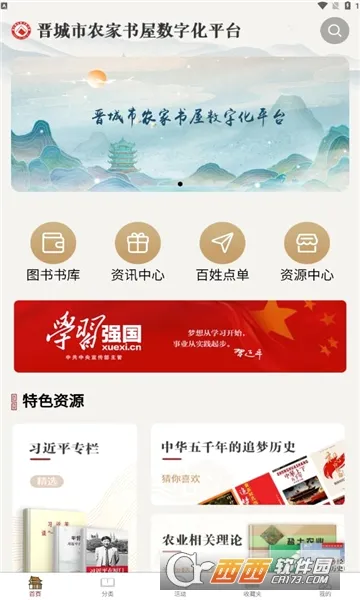
Task: View 中华五千年的追梦历史 card
Action: click(x=248, y=465)
